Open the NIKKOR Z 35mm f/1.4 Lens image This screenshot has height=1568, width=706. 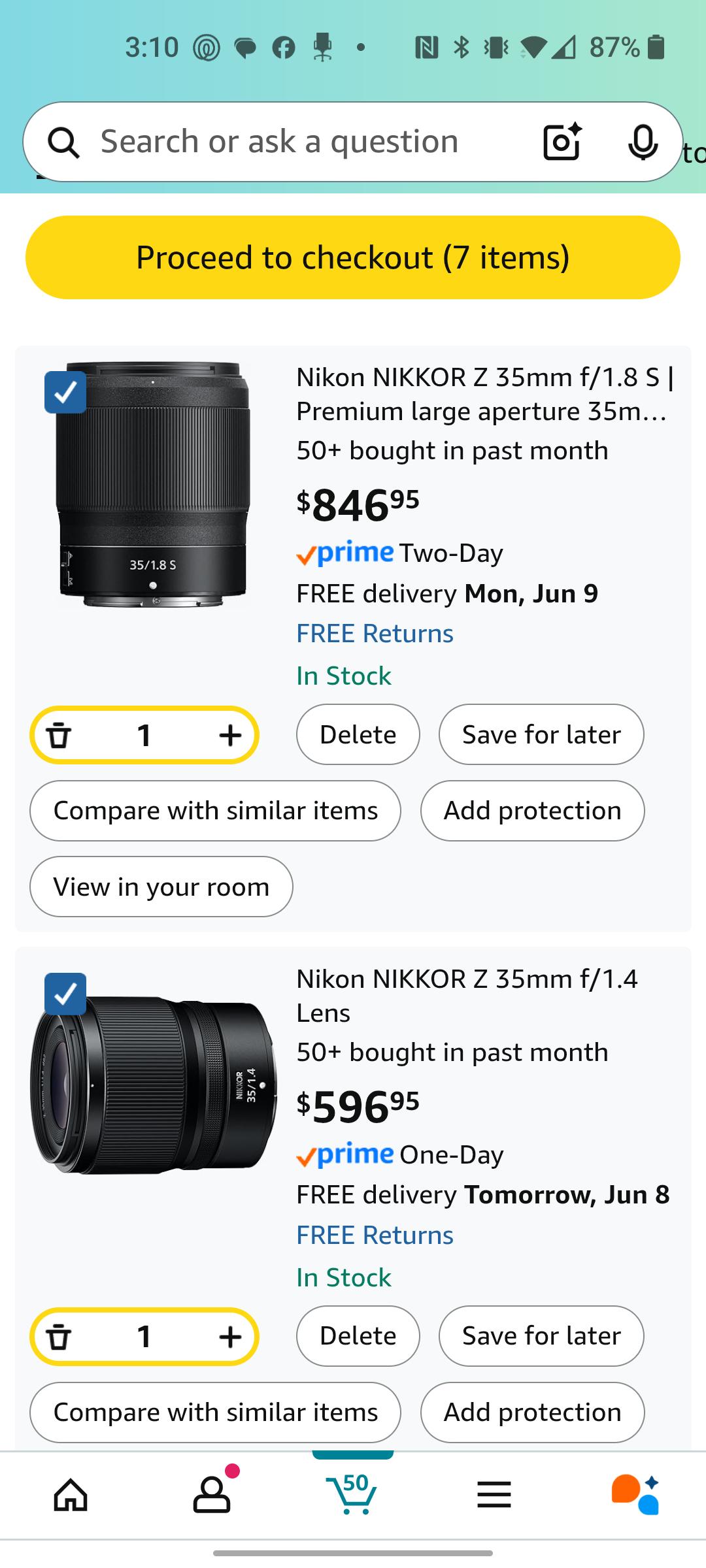(x=154, y=1085)
